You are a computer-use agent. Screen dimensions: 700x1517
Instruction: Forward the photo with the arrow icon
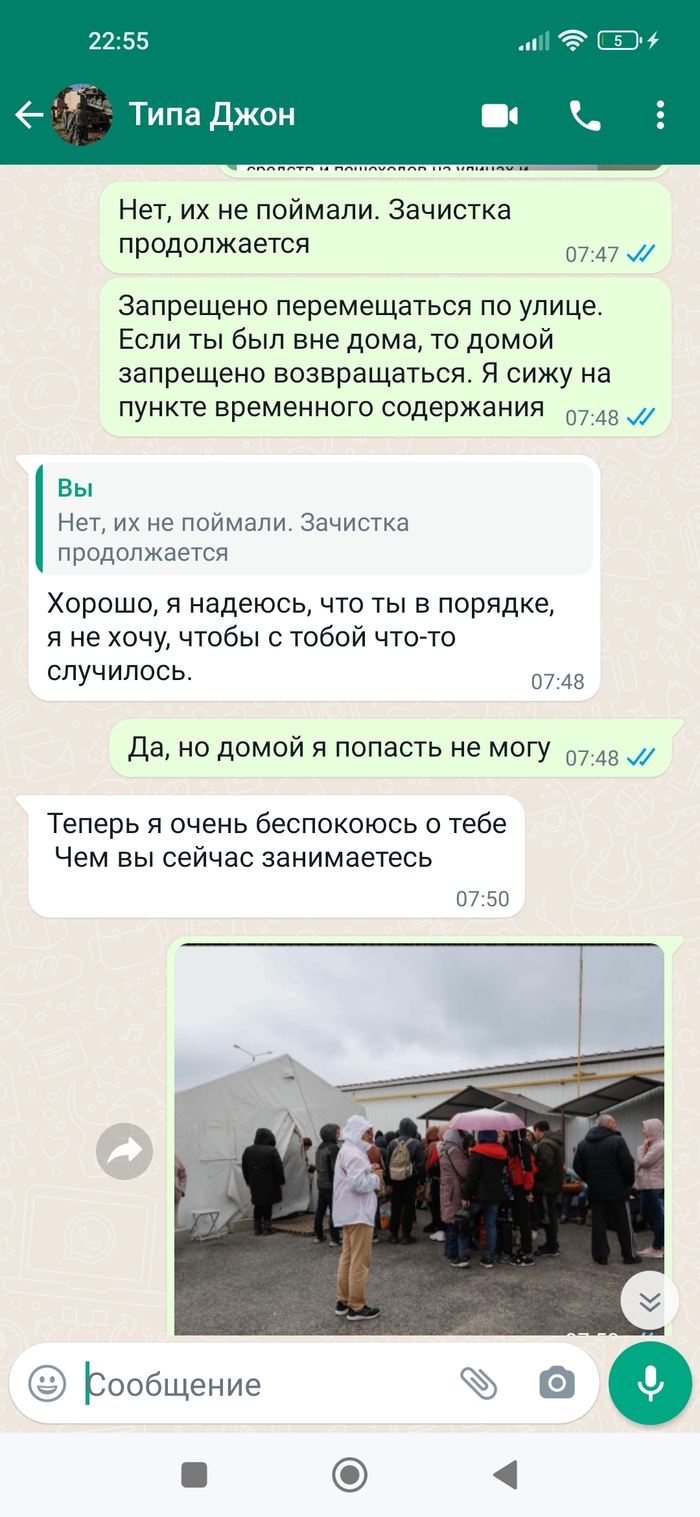(125, 1153)
